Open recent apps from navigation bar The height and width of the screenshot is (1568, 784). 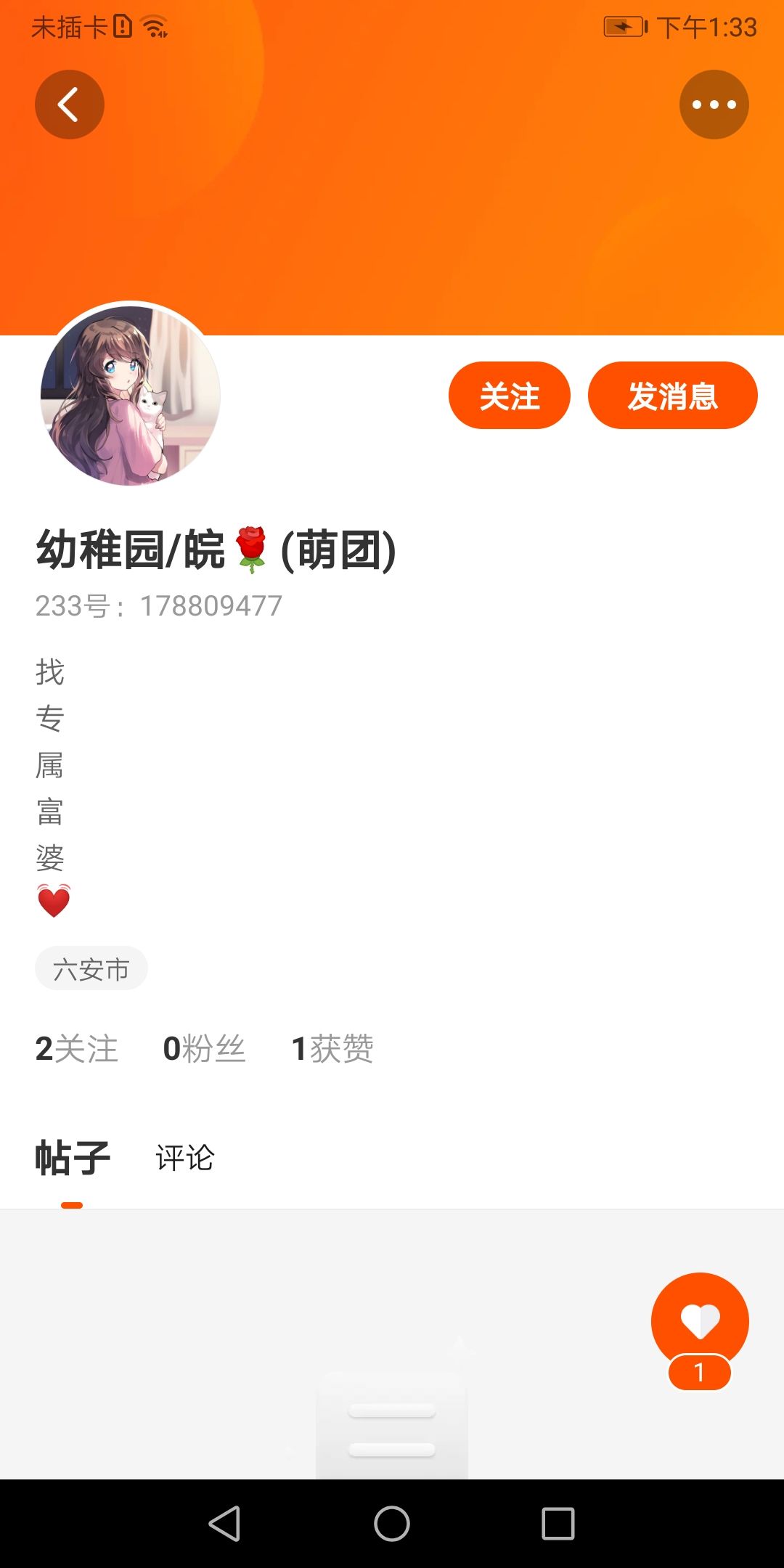pyautogui.click(x=558, y=1523)
